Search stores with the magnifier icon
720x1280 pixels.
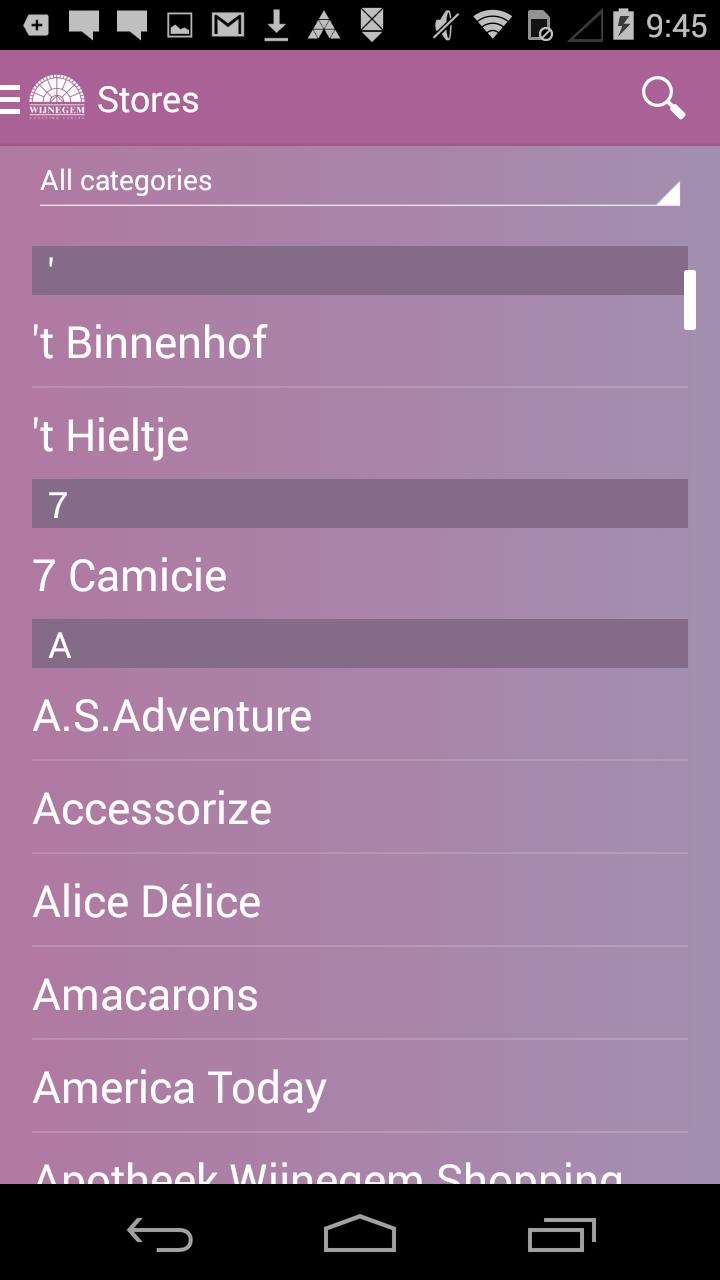[x=662, y=99]
